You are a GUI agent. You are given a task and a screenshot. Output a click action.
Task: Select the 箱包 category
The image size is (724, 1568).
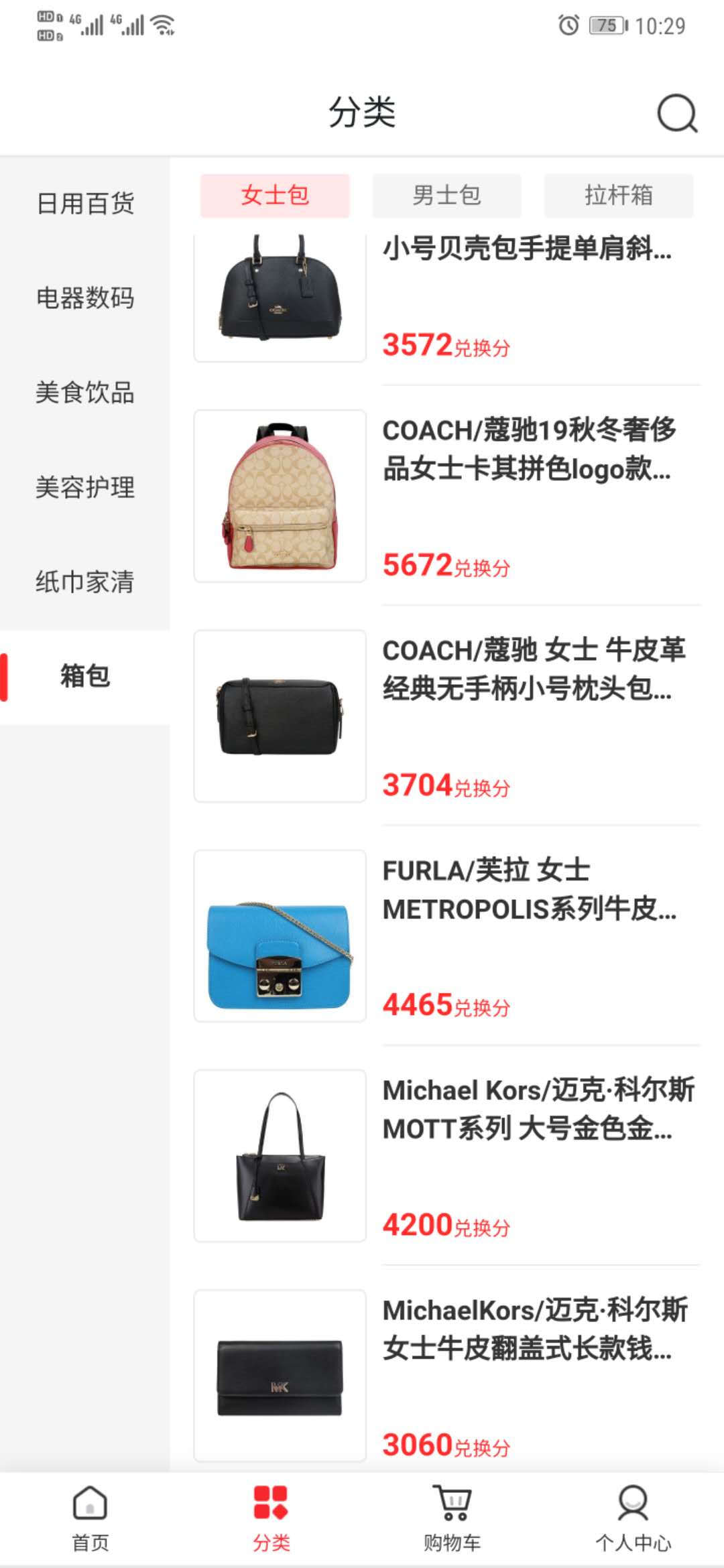tap(85, 676)
